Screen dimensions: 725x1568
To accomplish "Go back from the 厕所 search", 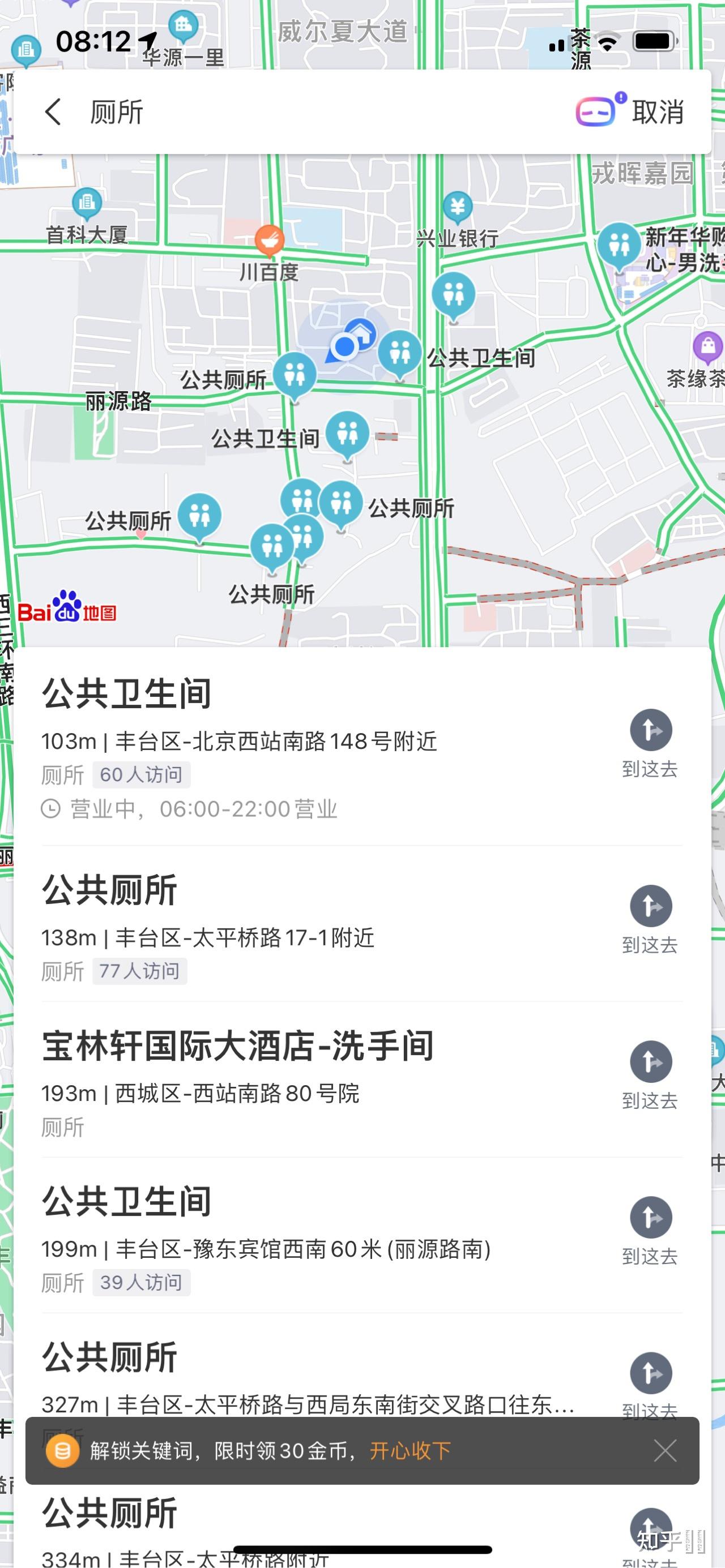I will (x=54, y=112).
